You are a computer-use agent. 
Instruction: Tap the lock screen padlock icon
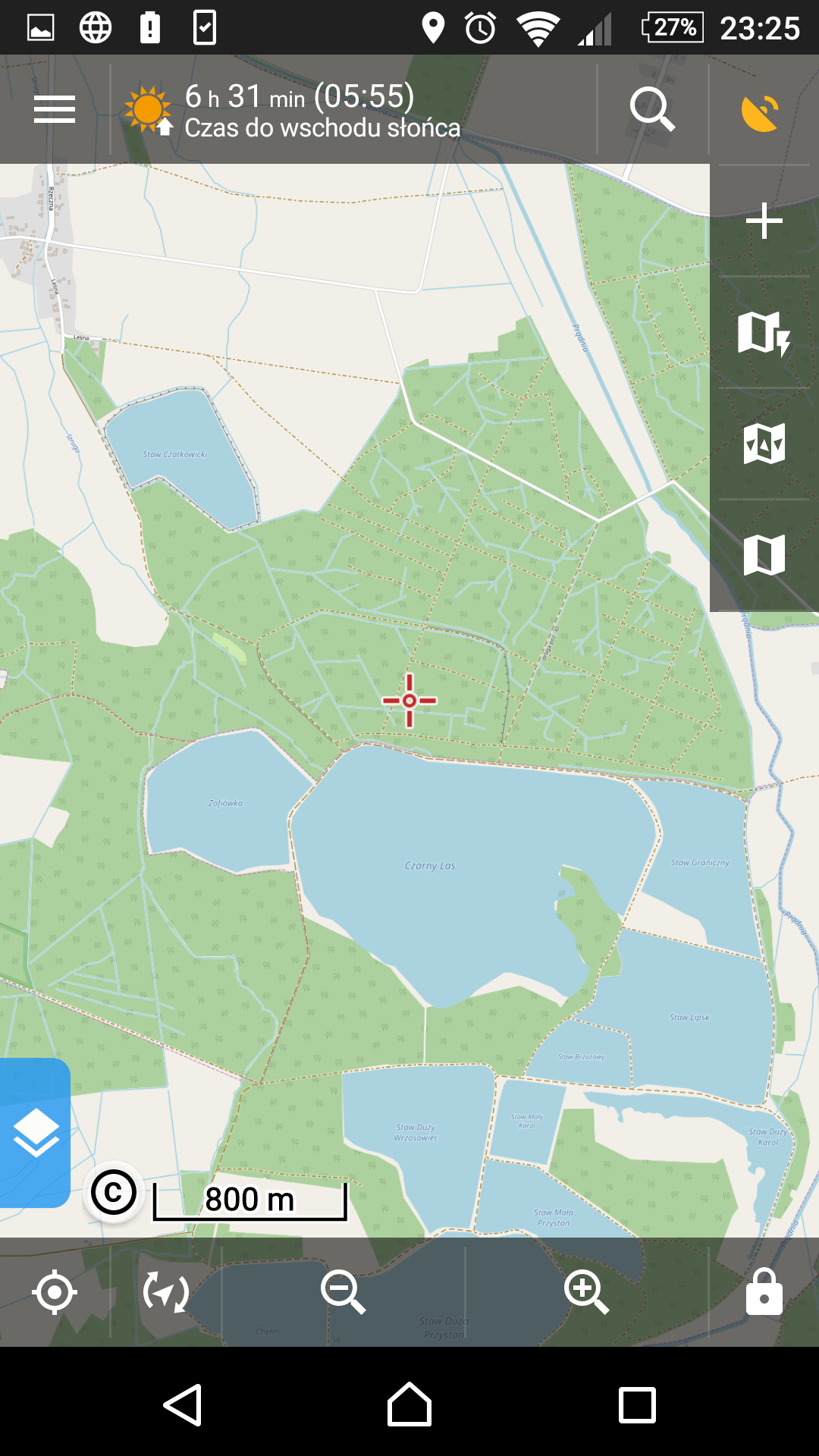pos(764,1292)
